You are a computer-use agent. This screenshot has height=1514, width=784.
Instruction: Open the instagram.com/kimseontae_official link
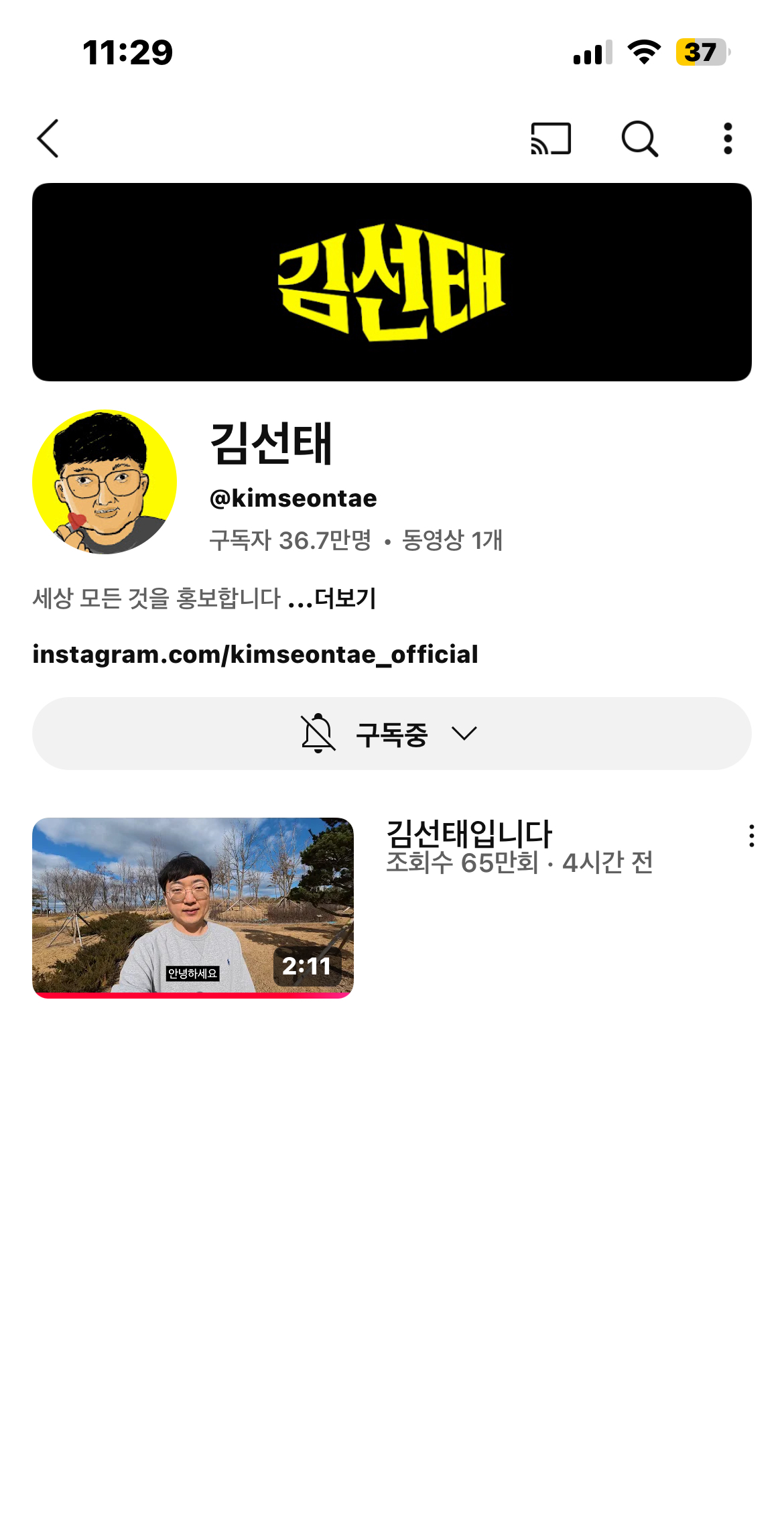255,655
